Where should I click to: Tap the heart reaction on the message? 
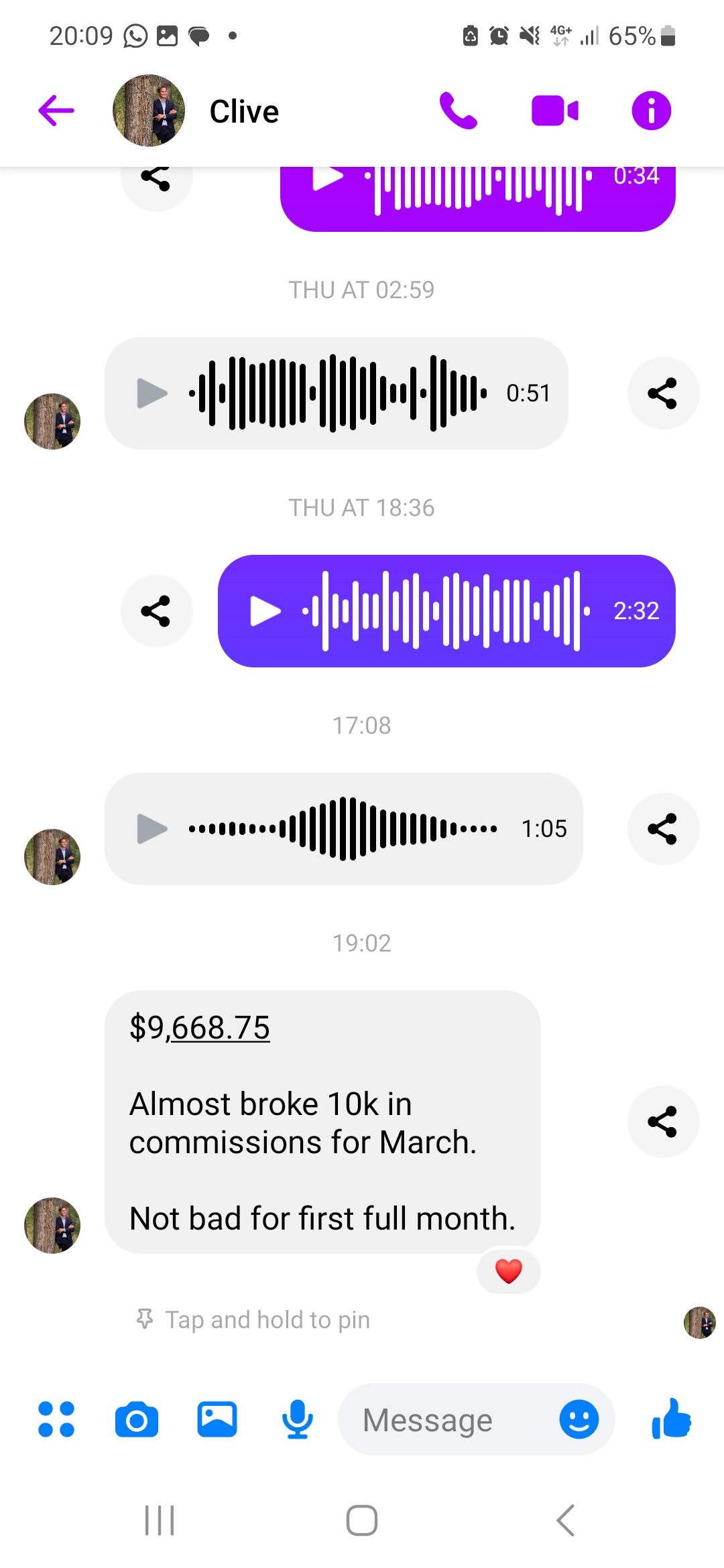tap(508, 1271)
